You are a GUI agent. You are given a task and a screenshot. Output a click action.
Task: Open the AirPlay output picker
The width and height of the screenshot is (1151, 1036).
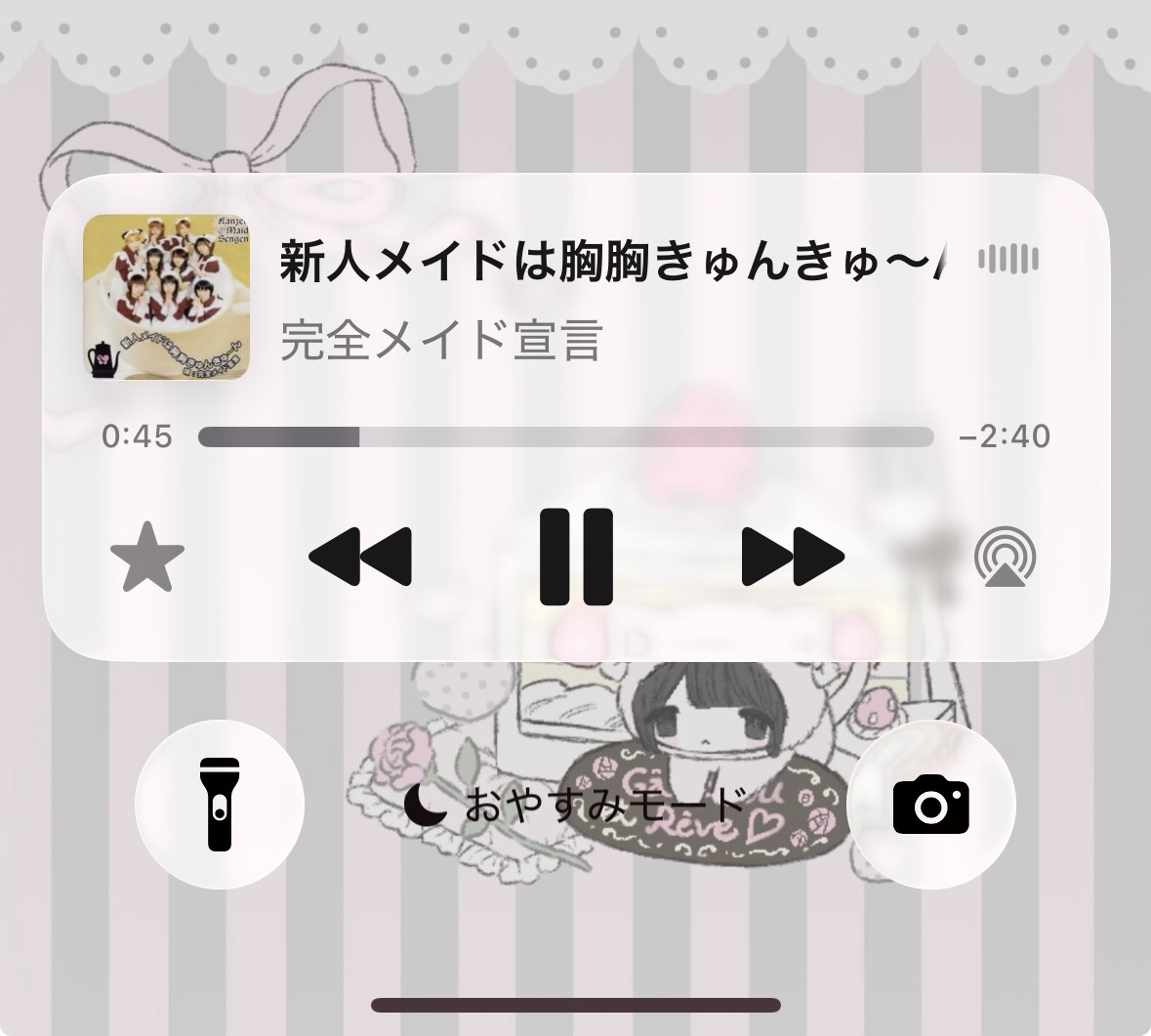[x=1005, y=557]
